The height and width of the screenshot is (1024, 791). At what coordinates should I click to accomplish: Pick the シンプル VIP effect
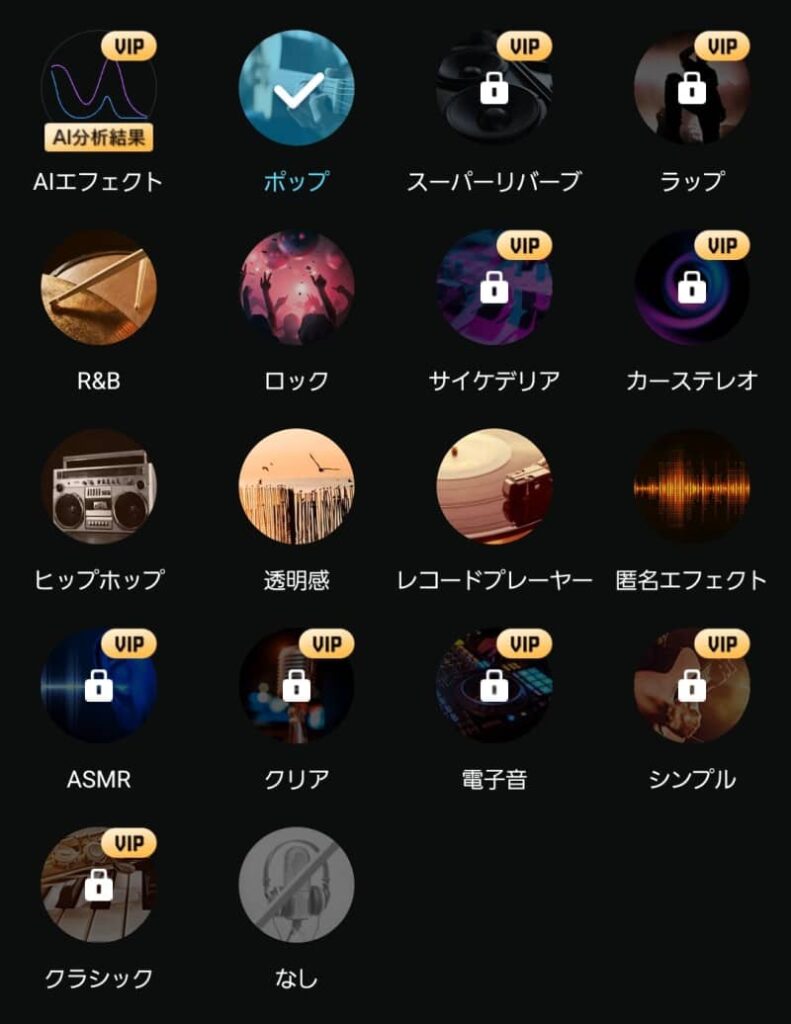pos(692,686)
